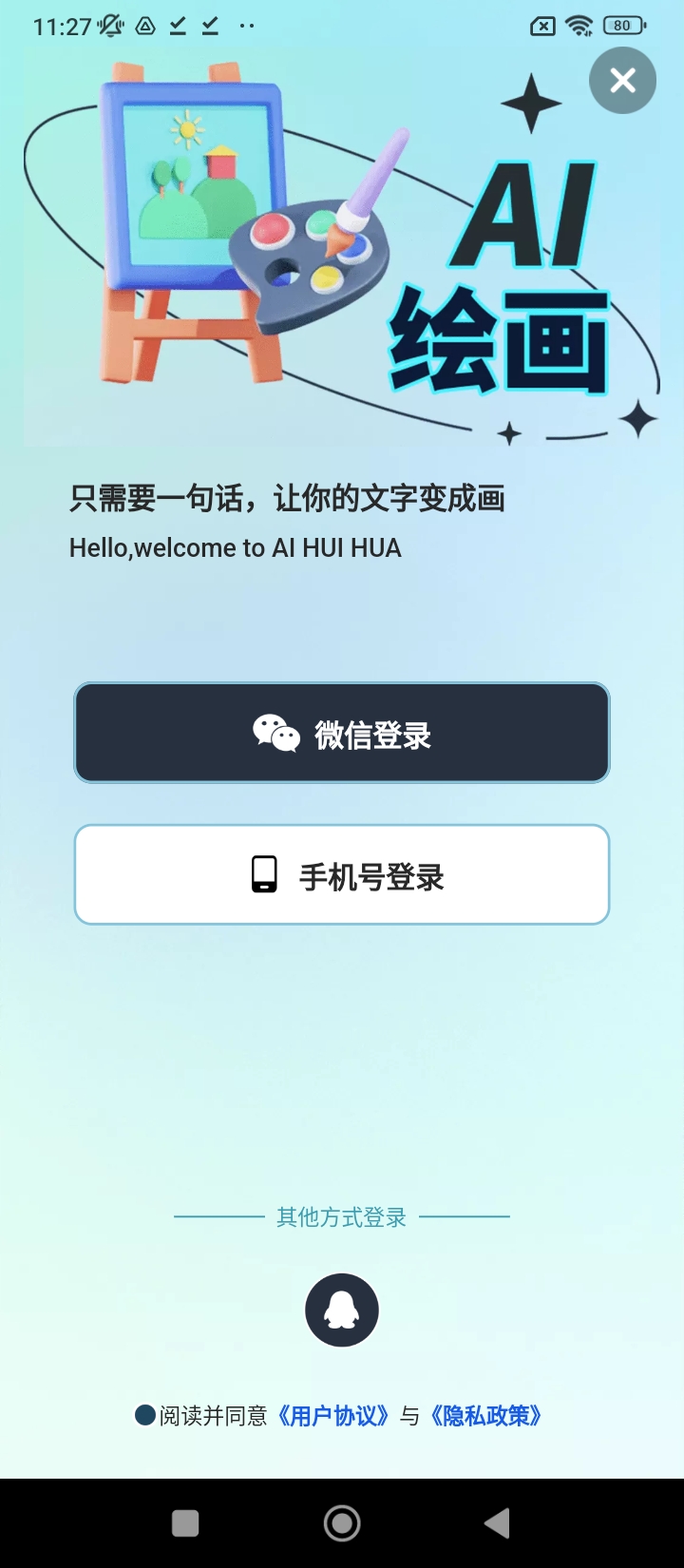The width and height of the screenshot is (684, 1568).
Task: Sign in with the QQ penguin icon
Action: [x=342, y=1310]
